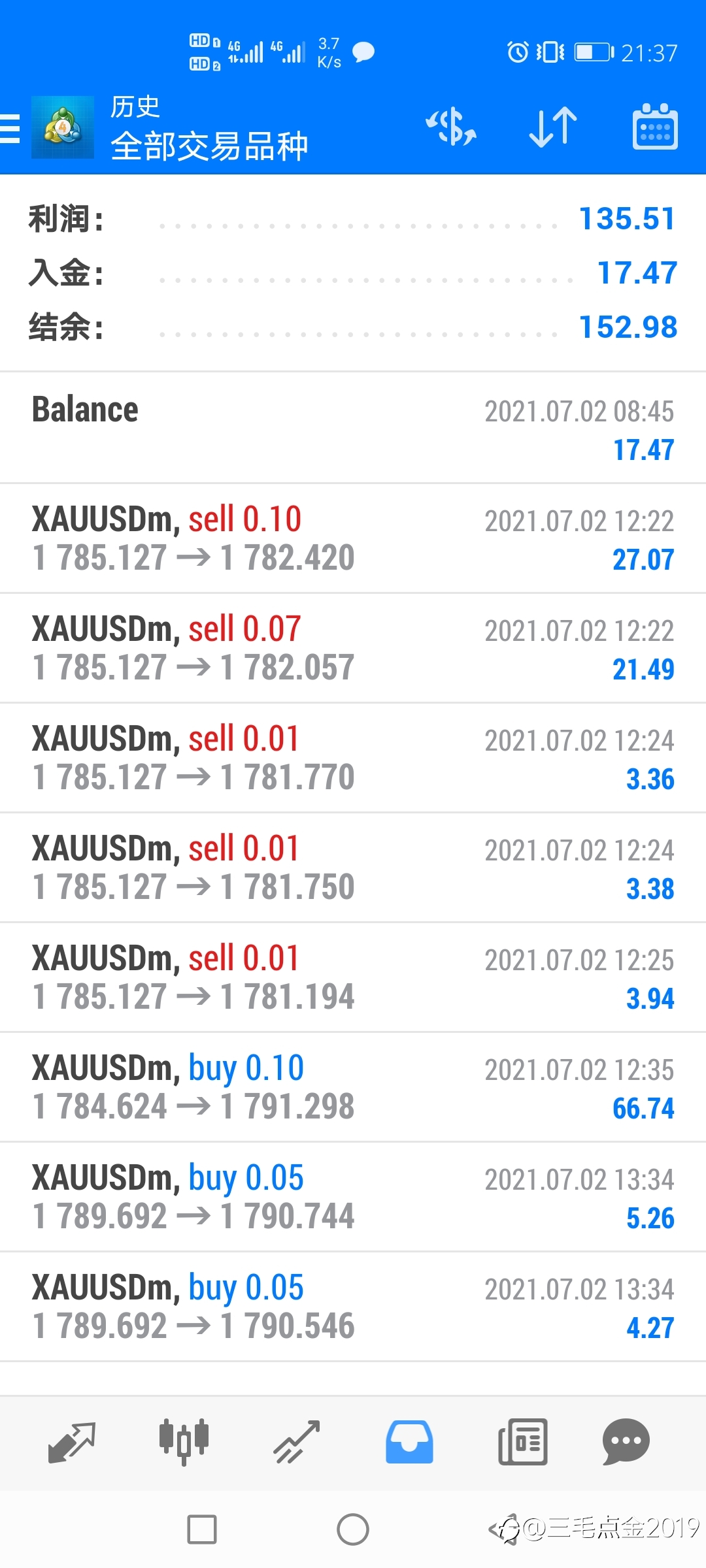Open the sort order arrows

tap(553, 127)
